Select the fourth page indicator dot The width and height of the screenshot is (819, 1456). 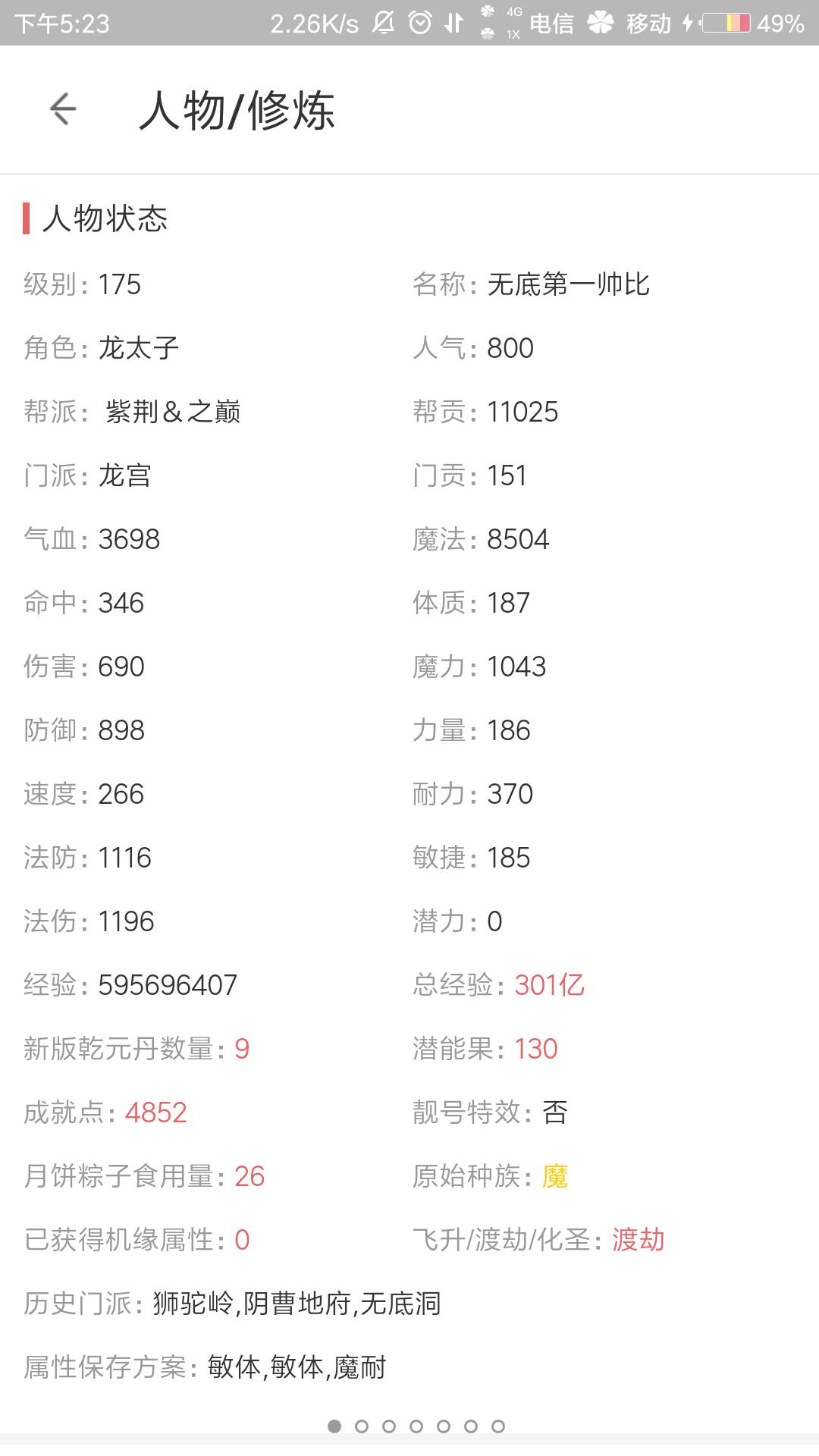point(416,1426)
